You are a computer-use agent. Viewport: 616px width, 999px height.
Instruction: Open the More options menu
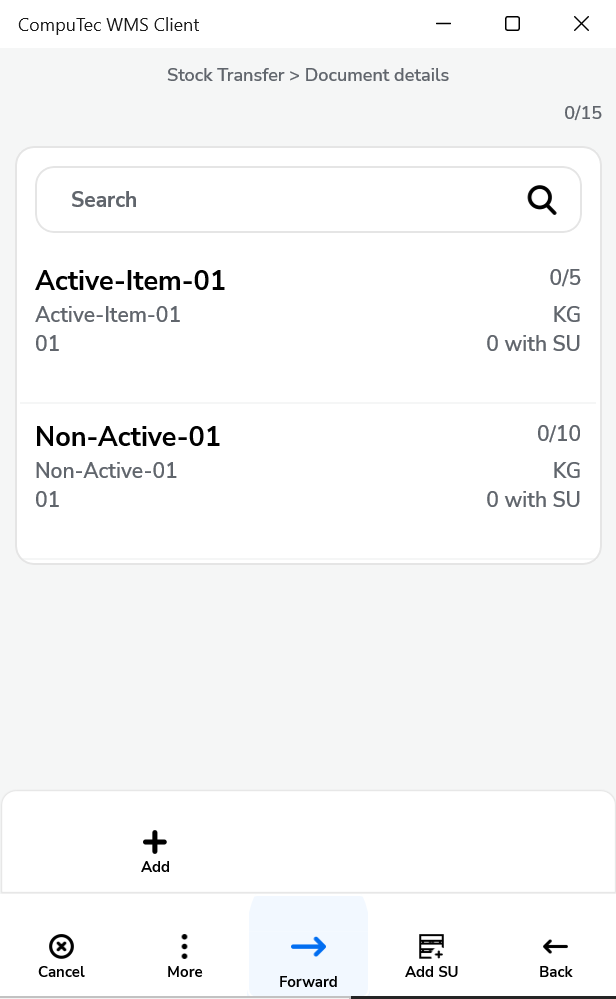[x=184, y=955]
